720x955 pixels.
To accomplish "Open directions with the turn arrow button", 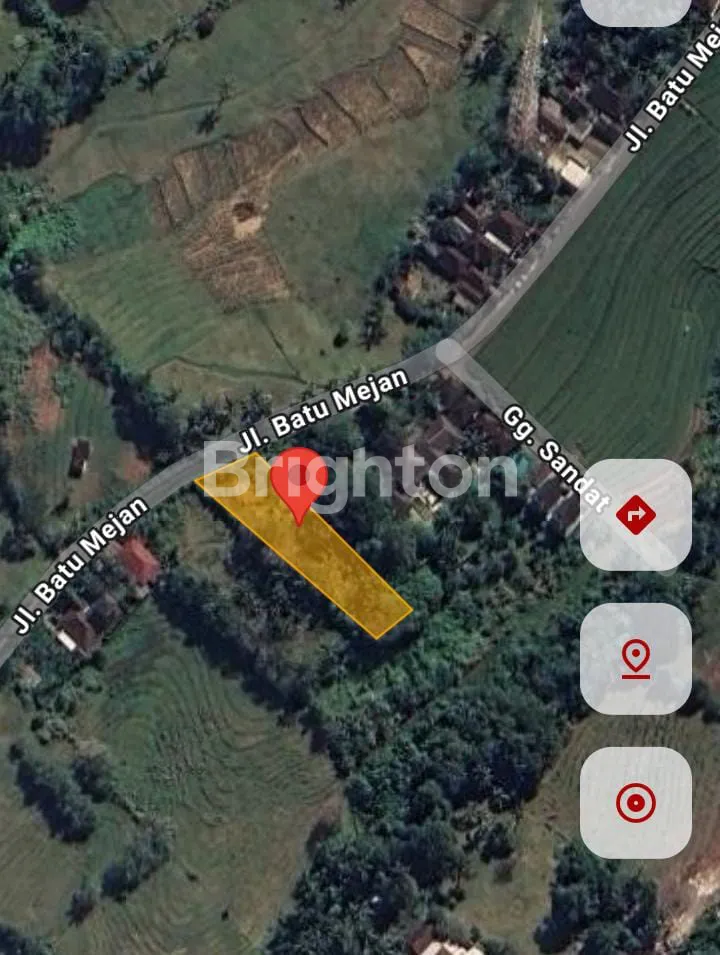I will [635, 515].
